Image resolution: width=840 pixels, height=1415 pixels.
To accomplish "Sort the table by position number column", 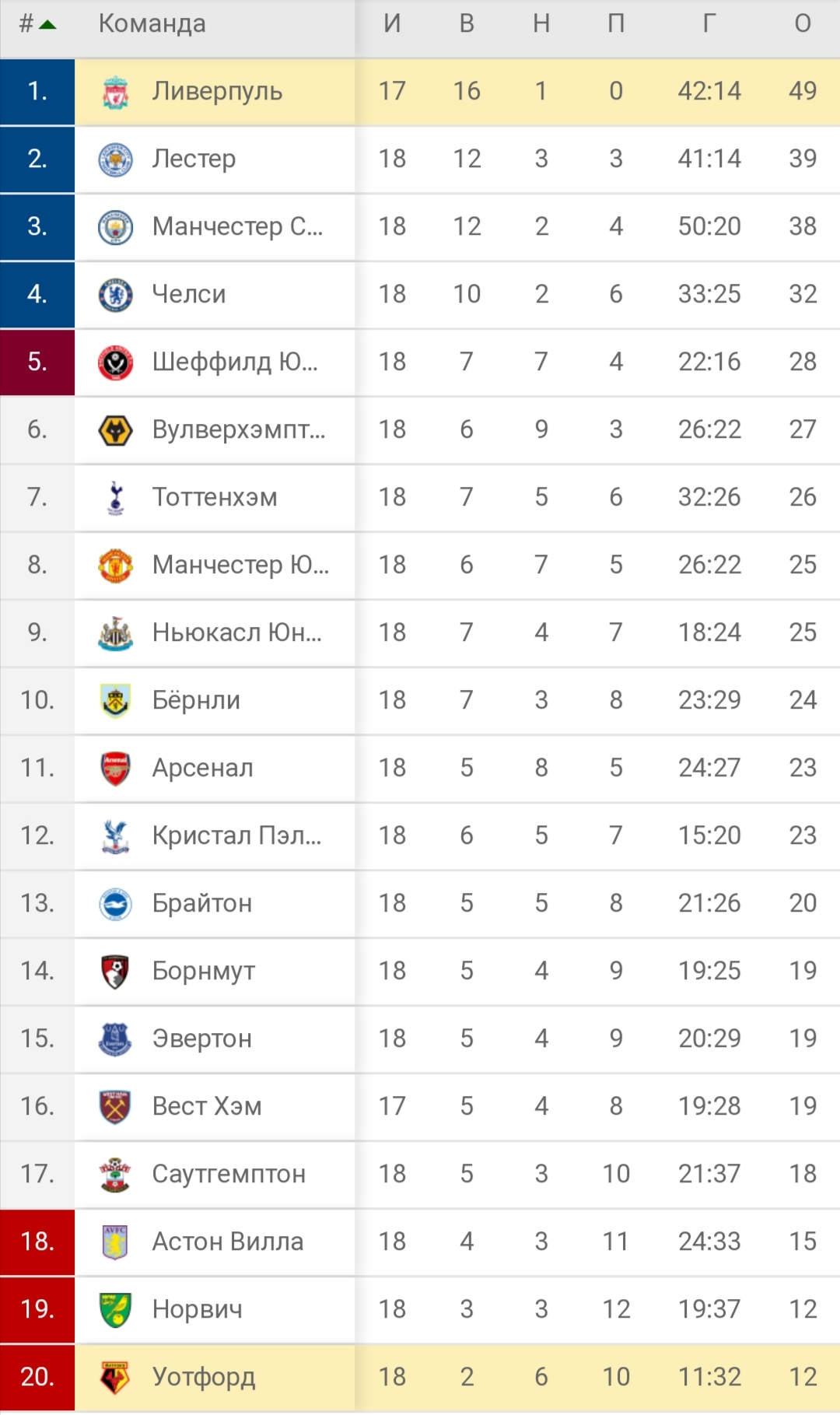I will click(x=37, y=24).
